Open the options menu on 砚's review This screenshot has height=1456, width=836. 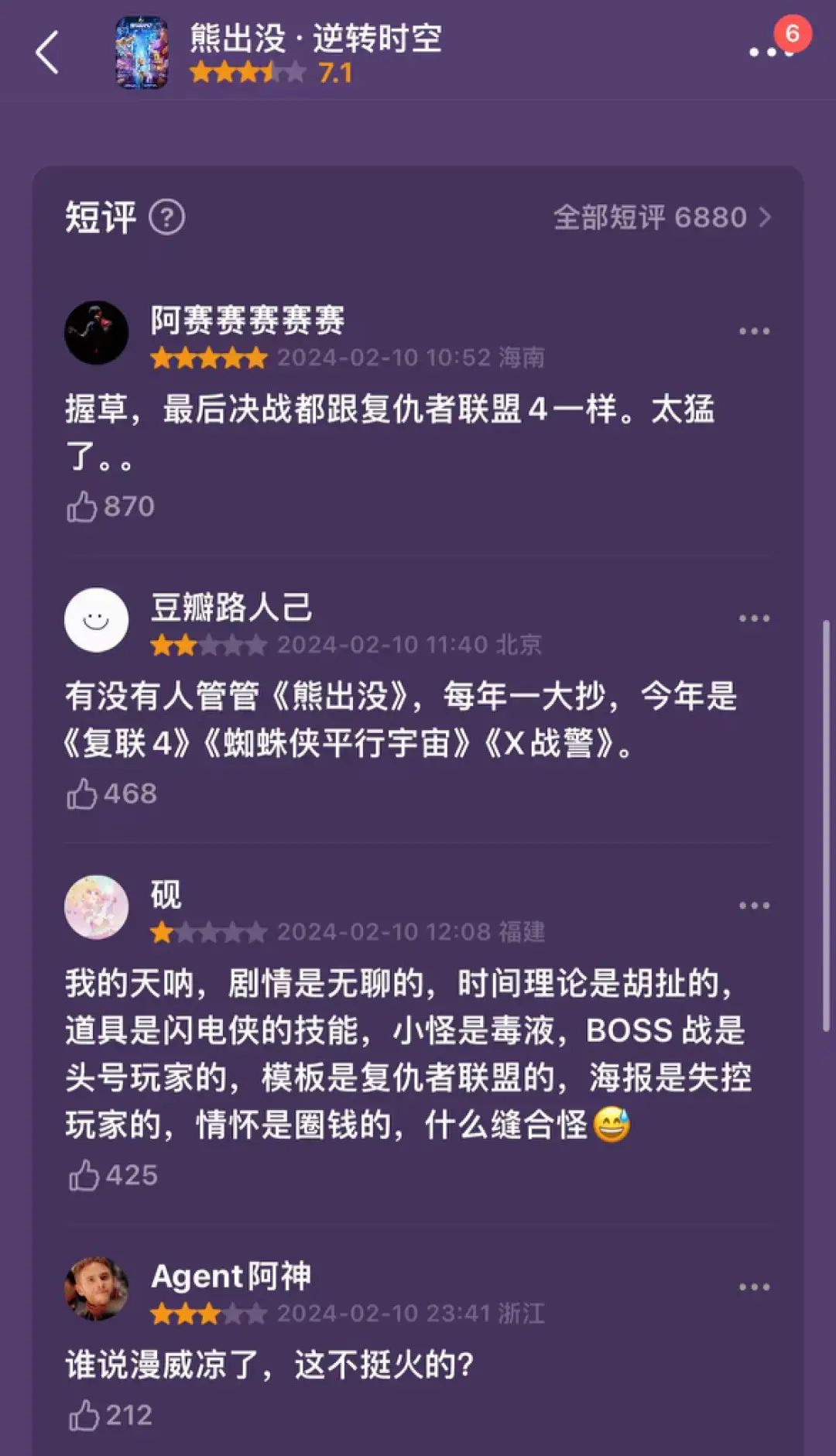click(x=755, y=903)
